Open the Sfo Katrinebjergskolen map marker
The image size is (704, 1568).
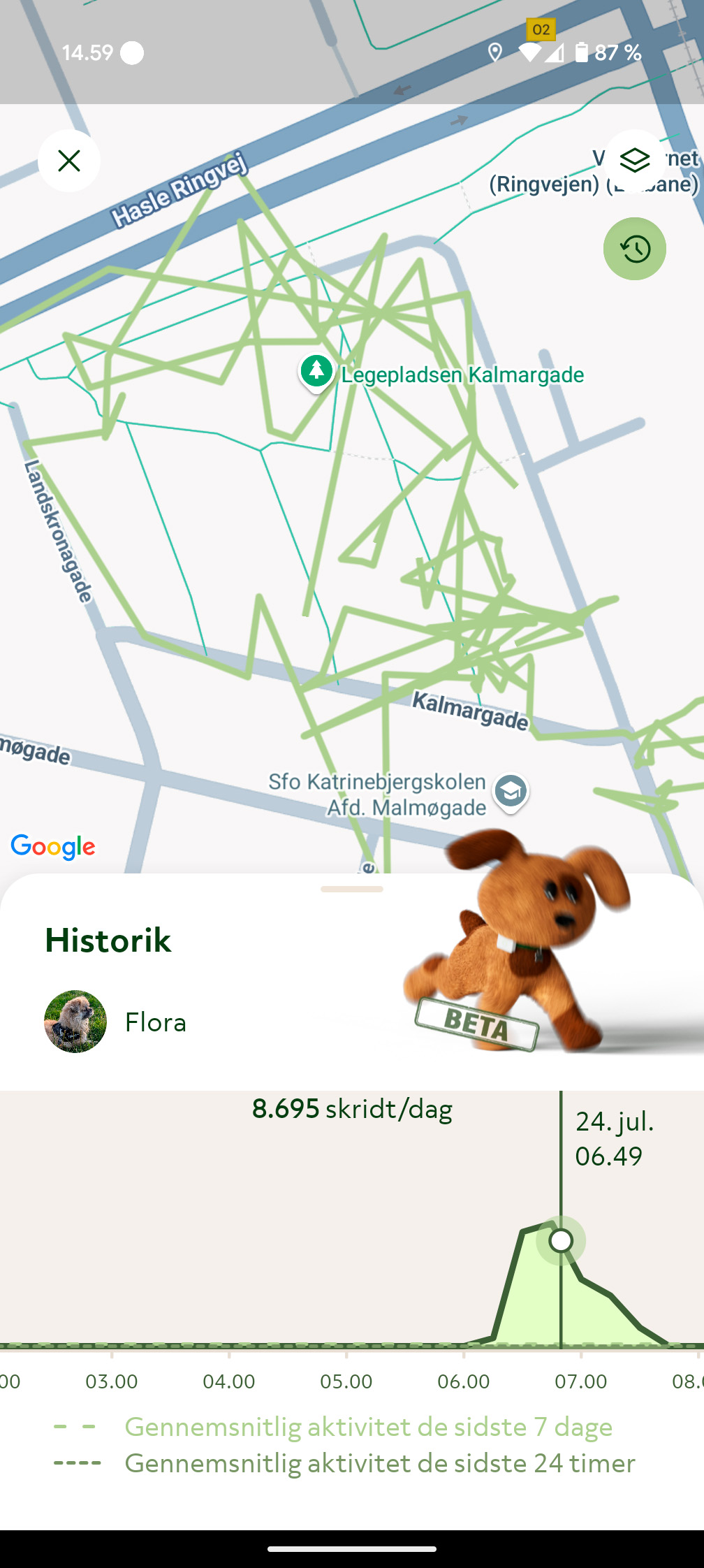tap(511, 792)
